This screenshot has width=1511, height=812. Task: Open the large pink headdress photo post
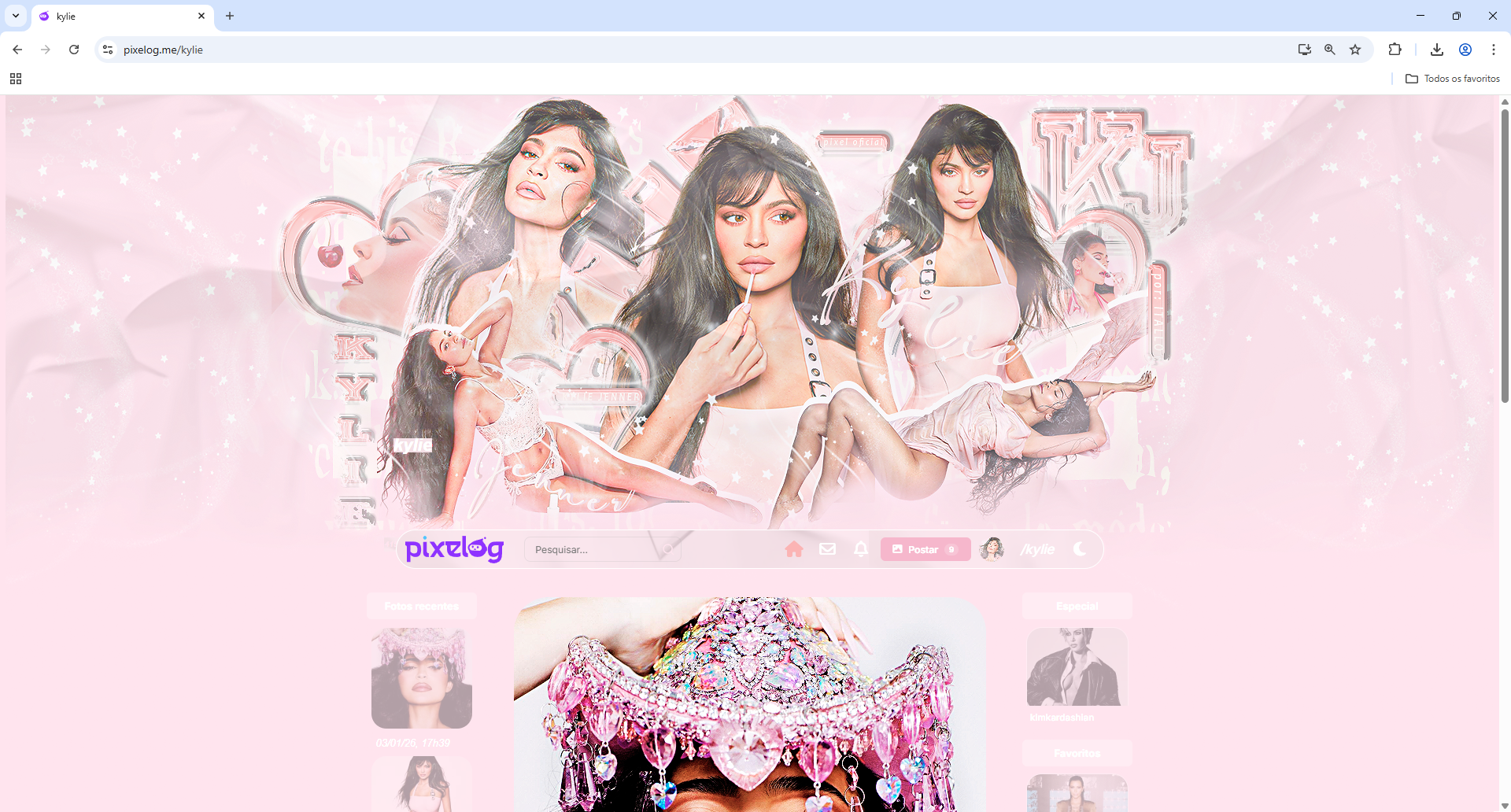749,703
